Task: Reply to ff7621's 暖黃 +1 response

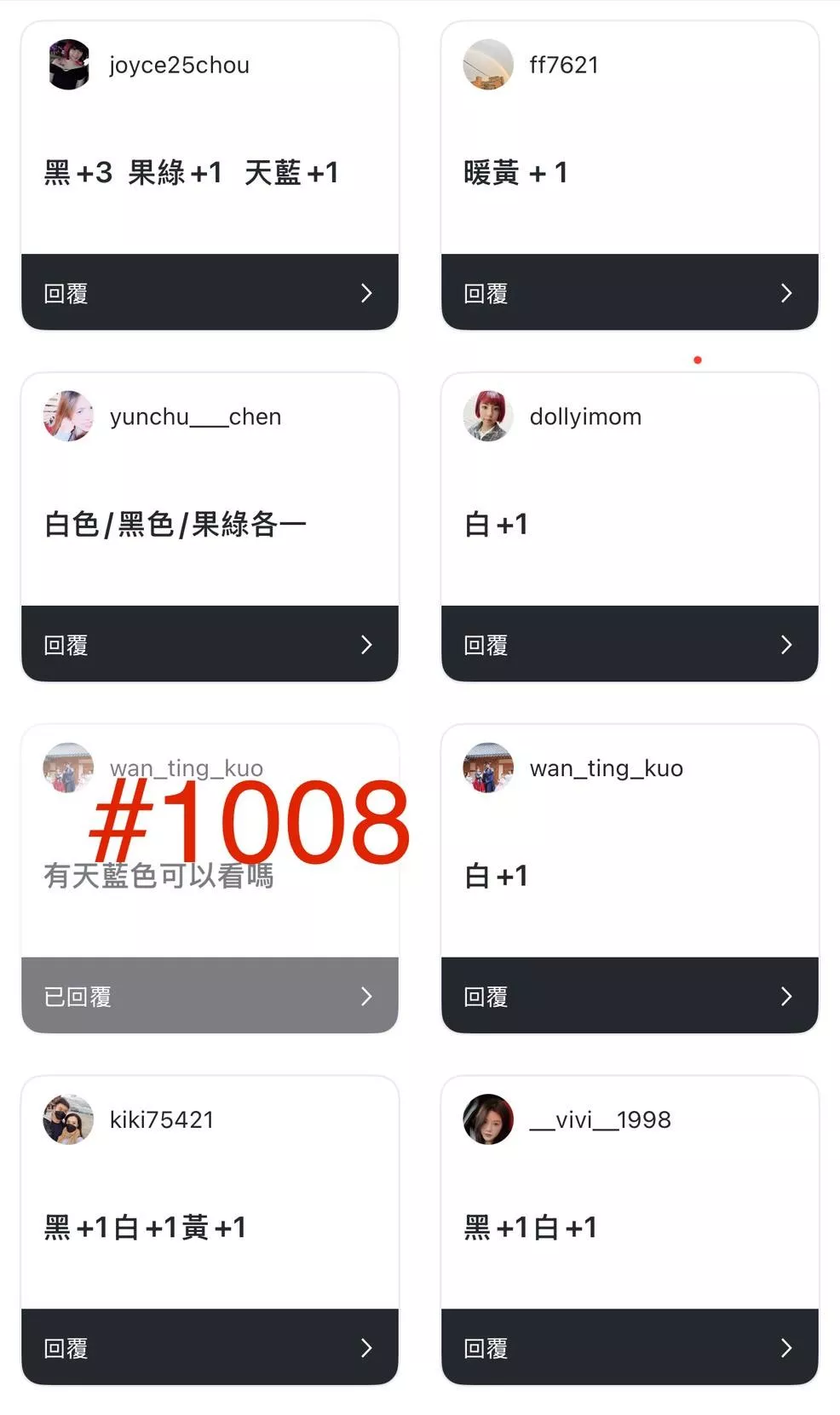Action: coord(630,292)
